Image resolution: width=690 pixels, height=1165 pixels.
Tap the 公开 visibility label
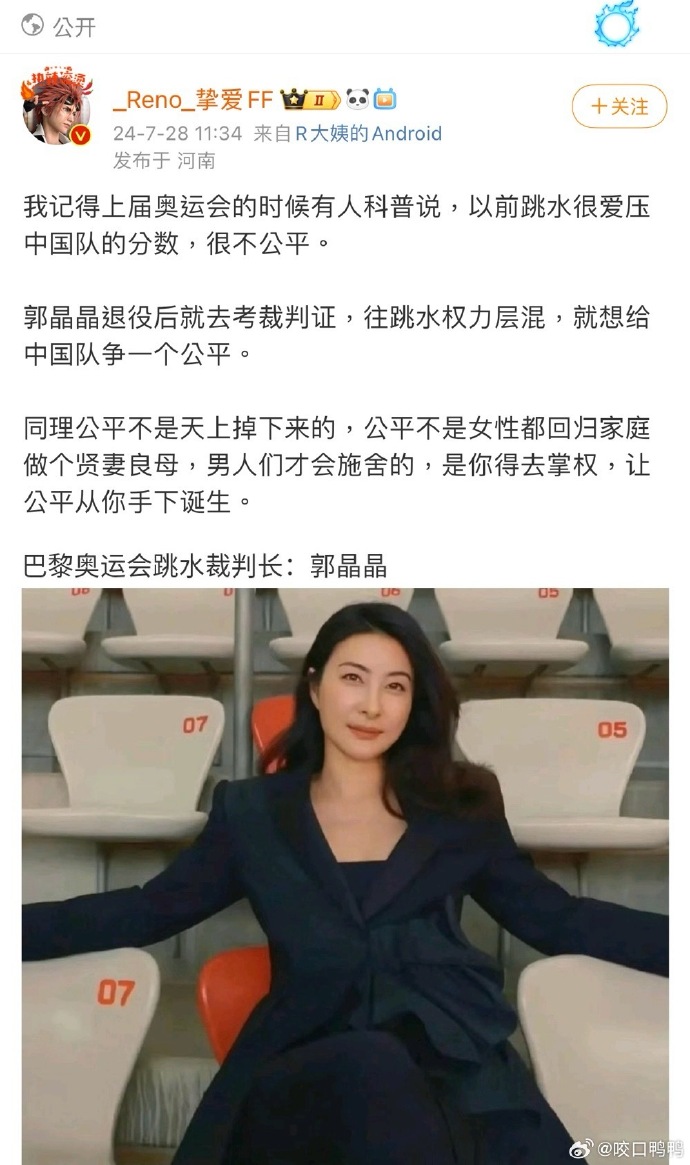[74, 26]
